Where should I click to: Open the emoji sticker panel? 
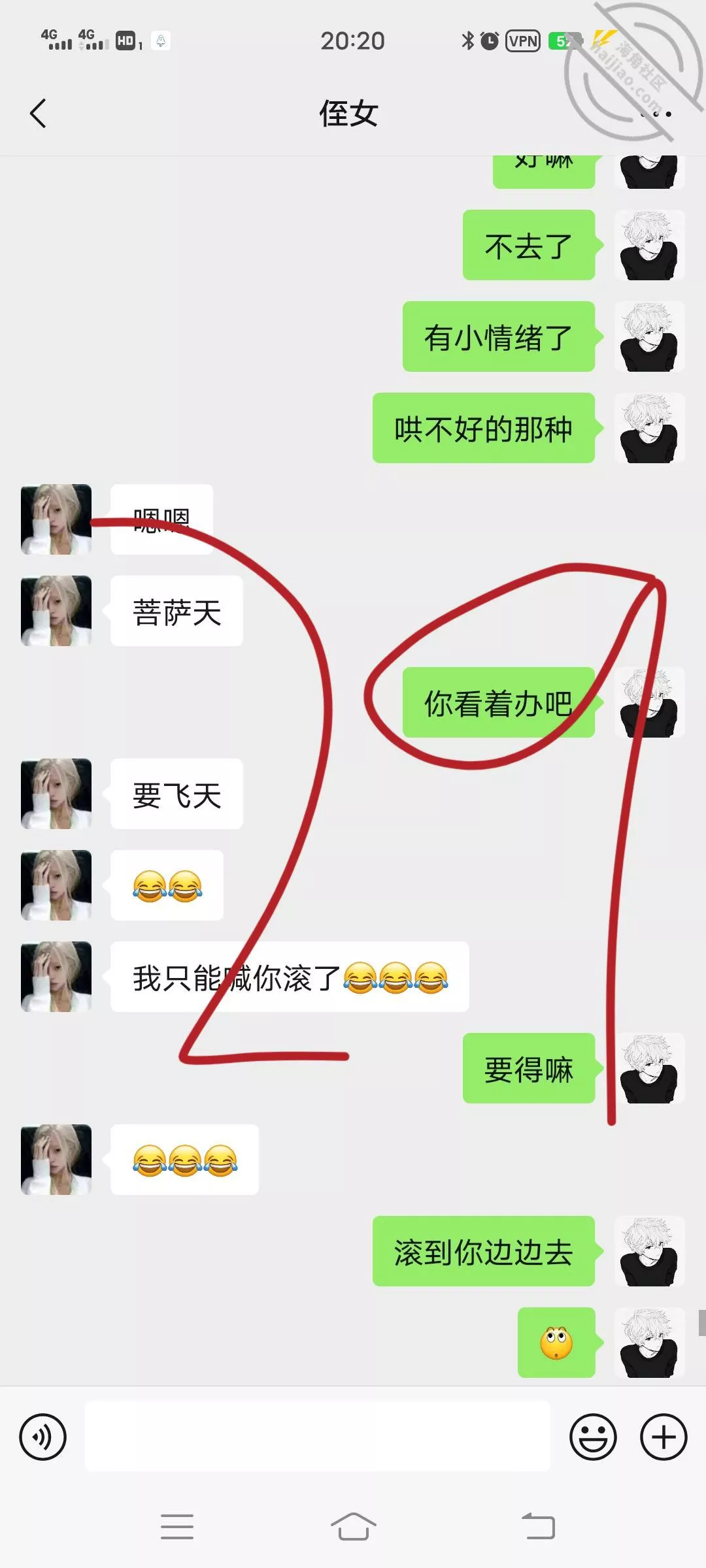593,1437
